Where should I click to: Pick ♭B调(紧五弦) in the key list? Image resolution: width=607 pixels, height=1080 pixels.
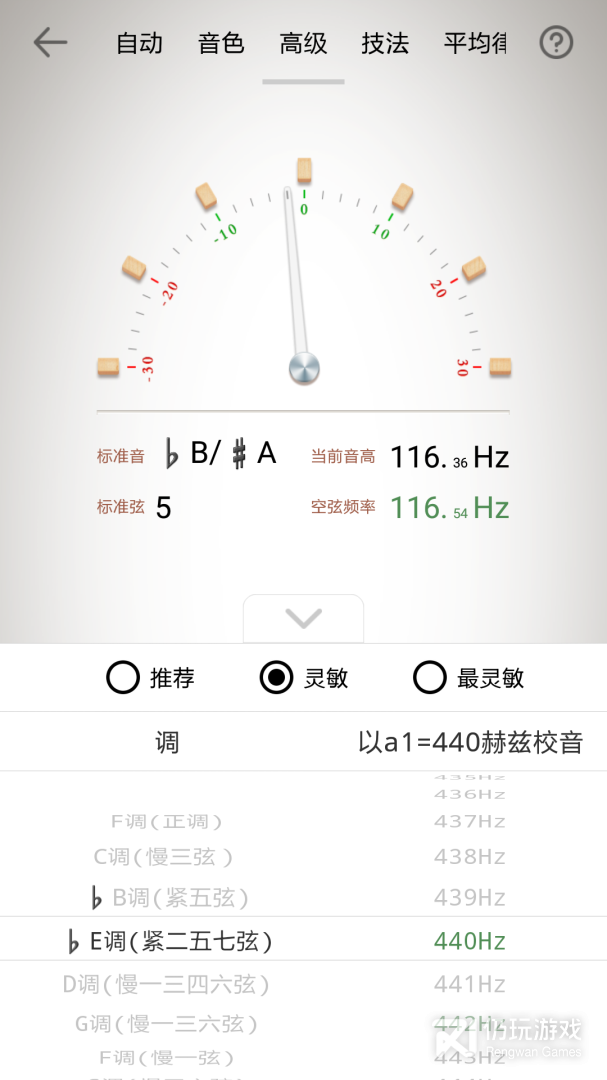click(x=168, y=897)
